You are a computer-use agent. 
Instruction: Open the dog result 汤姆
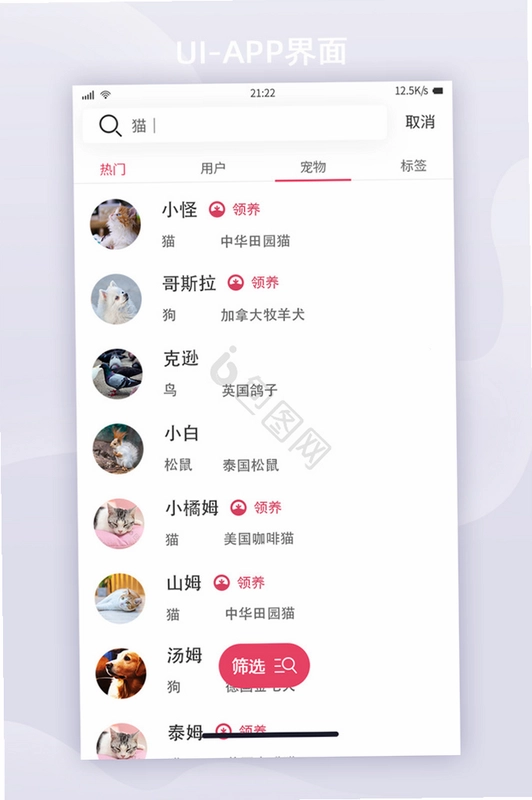[x=153, y=672]
